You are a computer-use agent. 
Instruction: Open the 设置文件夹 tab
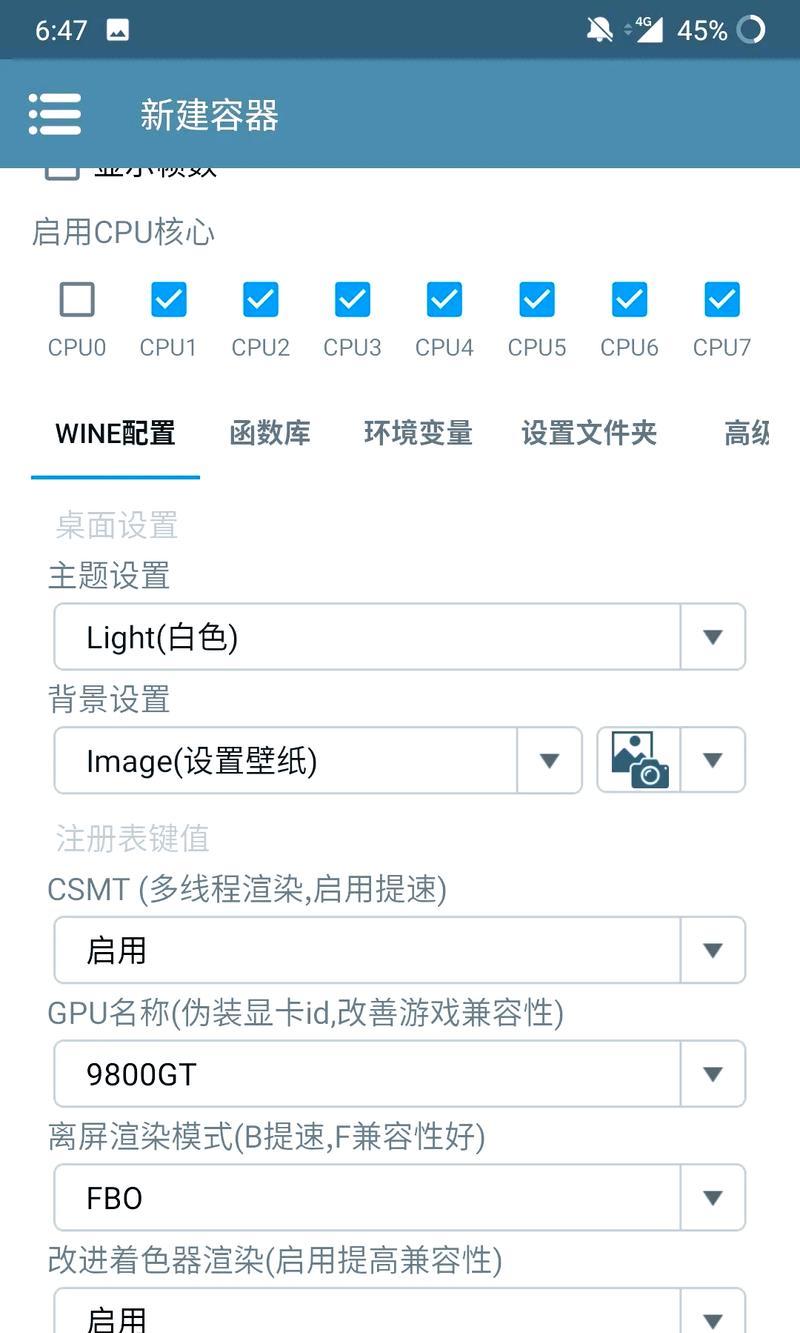pos(589,433)
